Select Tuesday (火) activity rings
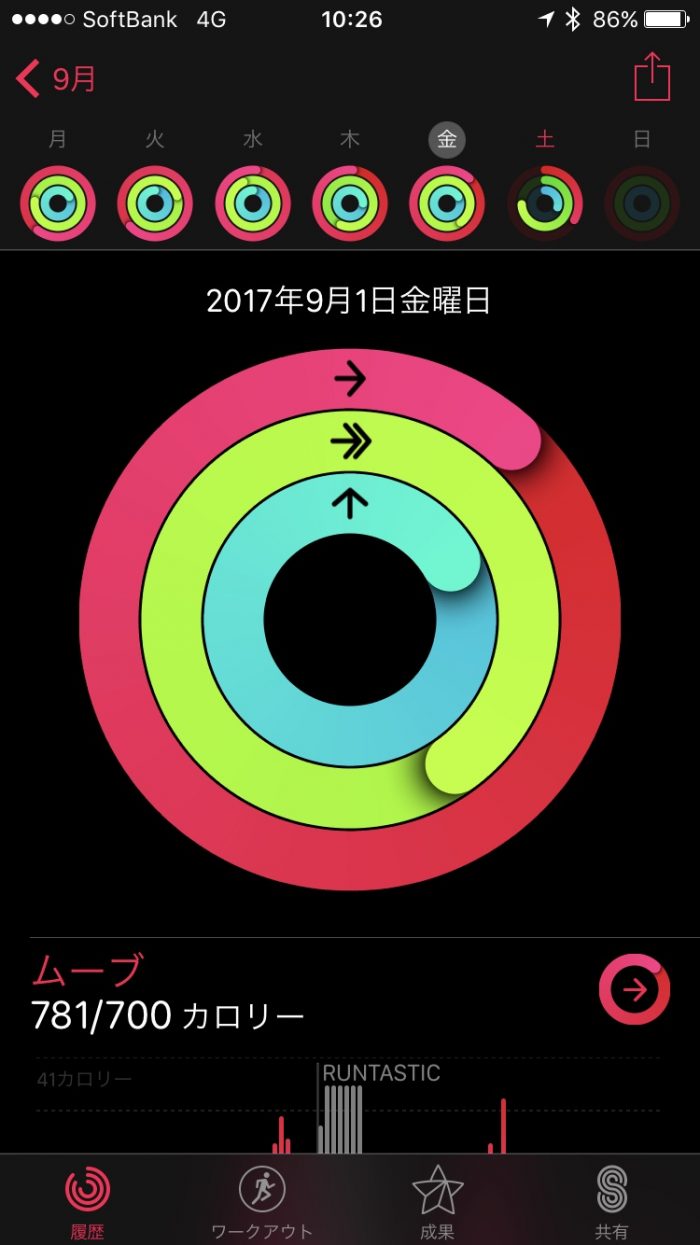Viewport: 700px width, 1245px height. pyautogui.click(x=155, y=204)
